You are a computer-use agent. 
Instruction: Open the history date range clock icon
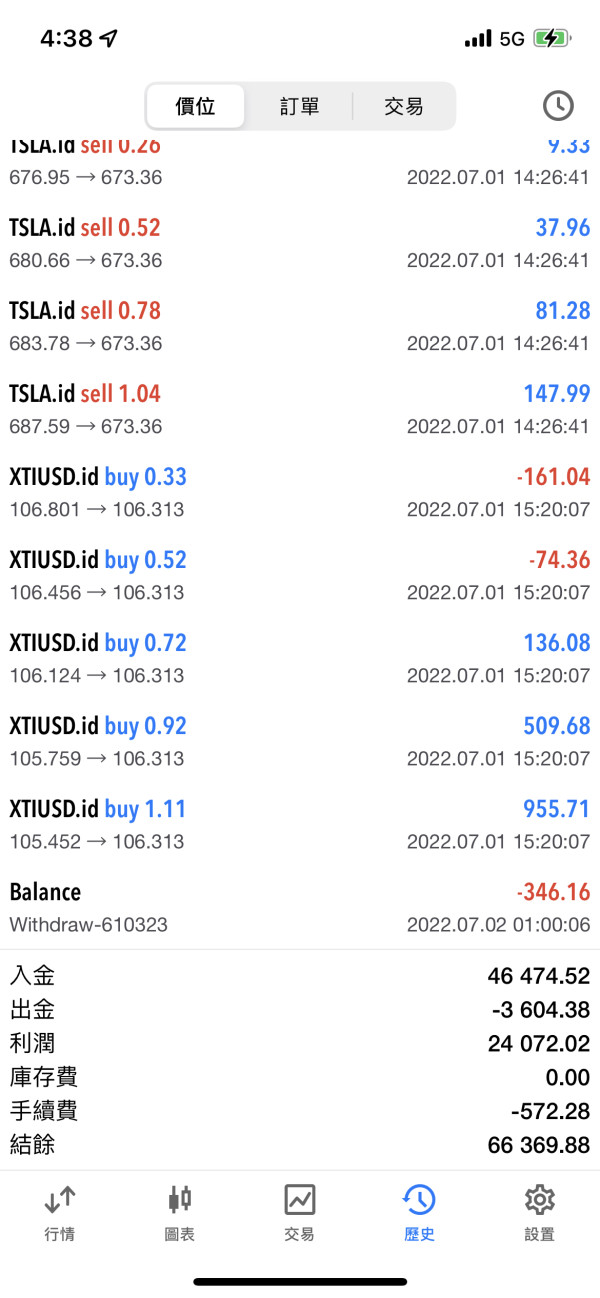pos(558,106)
